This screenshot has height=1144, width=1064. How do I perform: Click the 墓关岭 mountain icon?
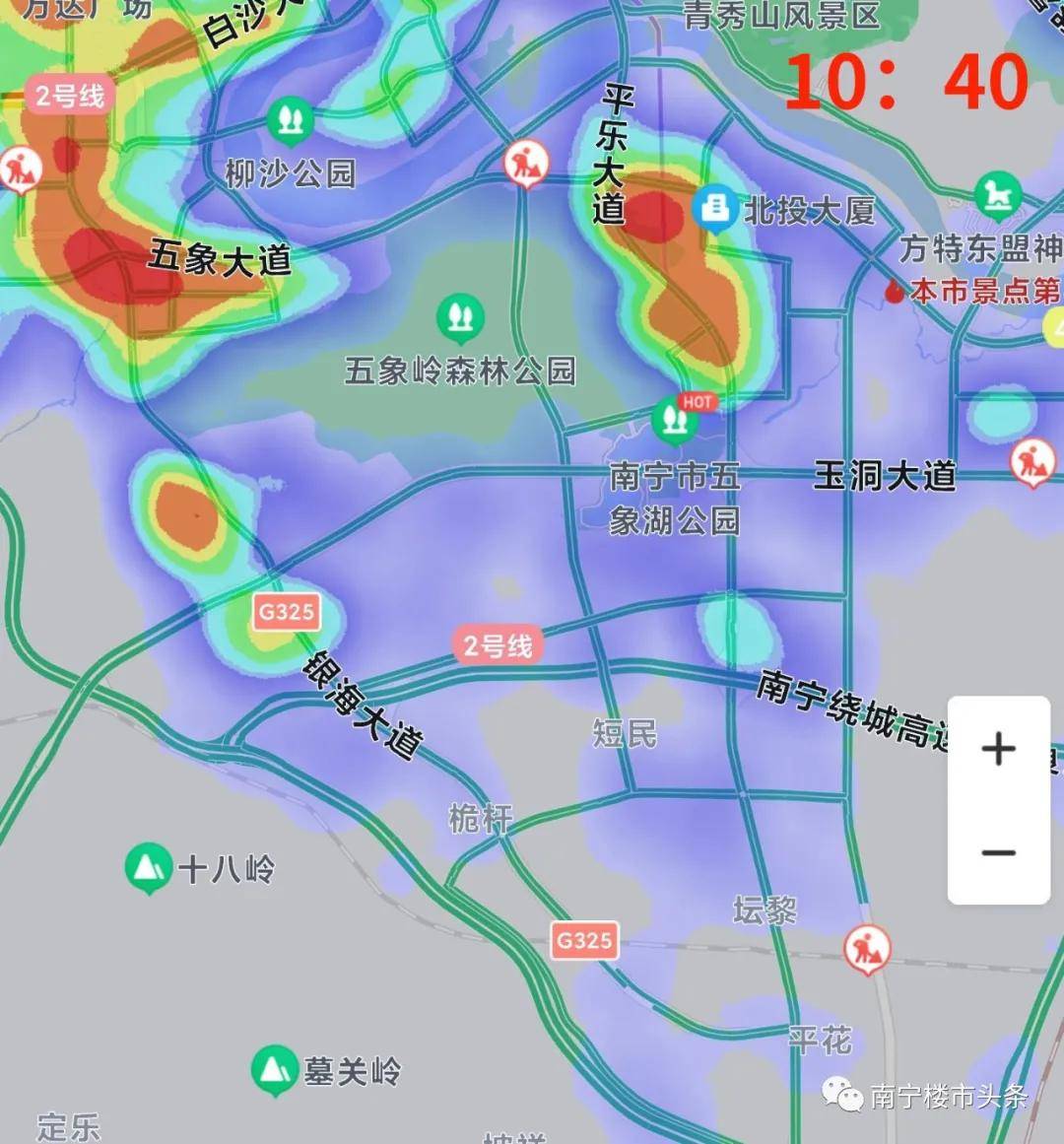(273, 1071)
